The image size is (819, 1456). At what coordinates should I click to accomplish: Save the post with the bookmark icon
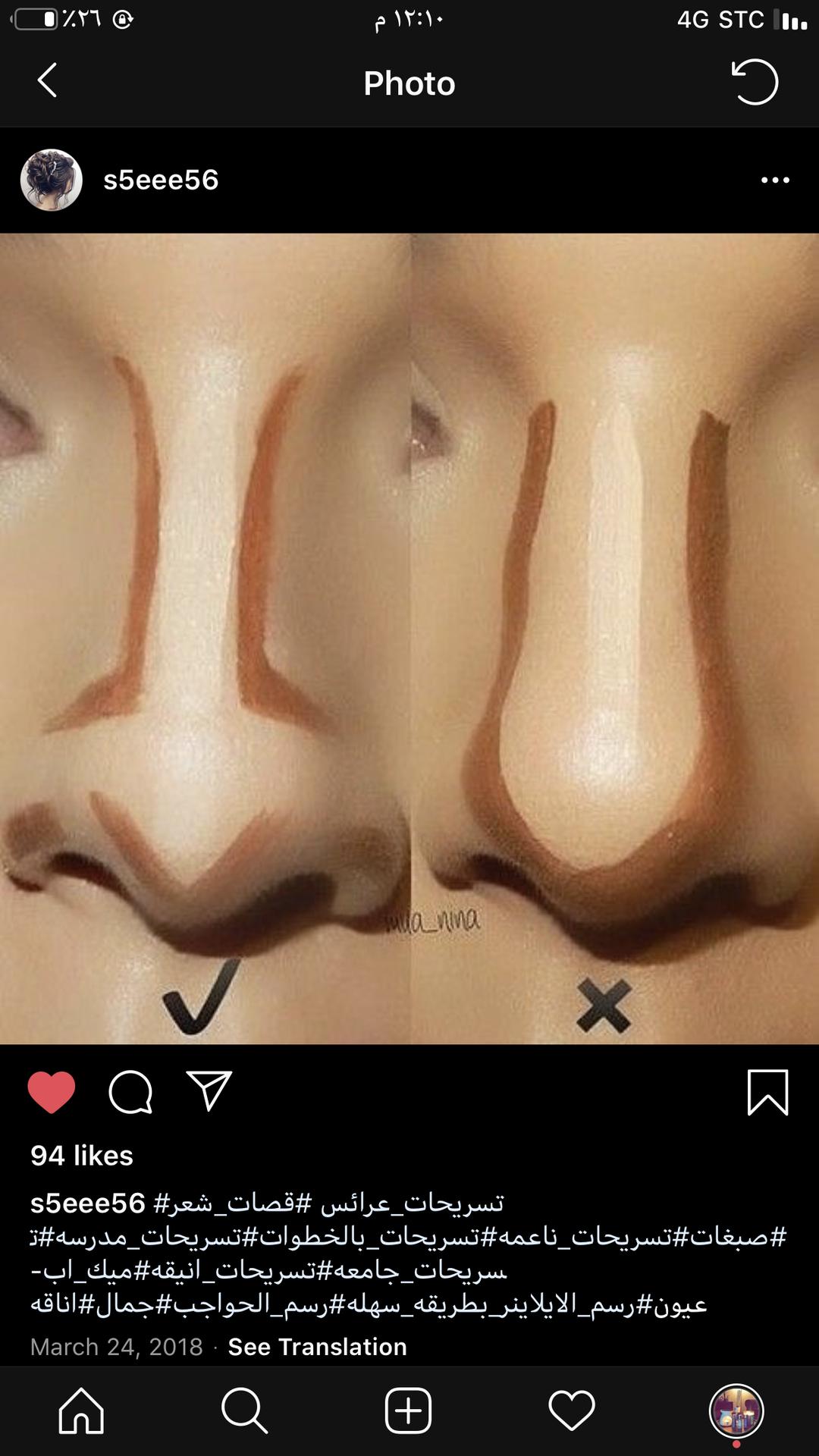[x=767, y=1093]
